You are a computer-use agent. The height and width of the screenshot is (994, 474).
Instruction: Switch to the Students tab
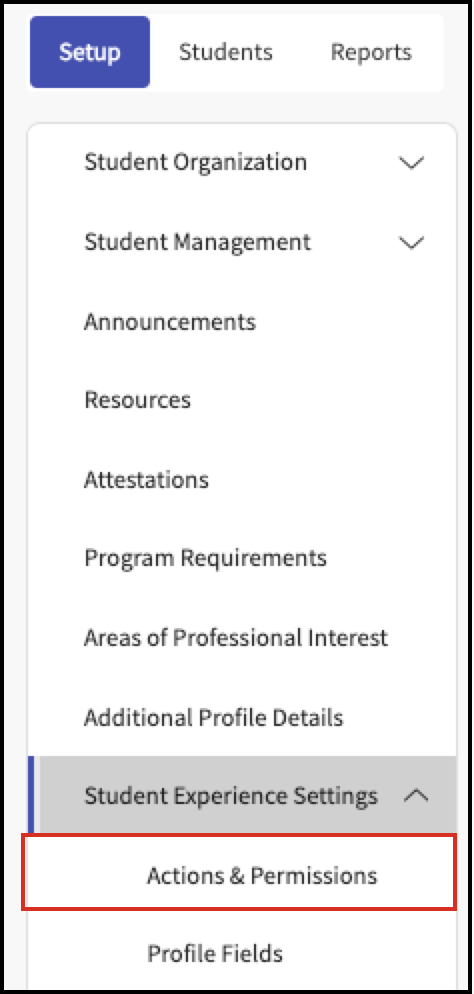pos(226,52)
